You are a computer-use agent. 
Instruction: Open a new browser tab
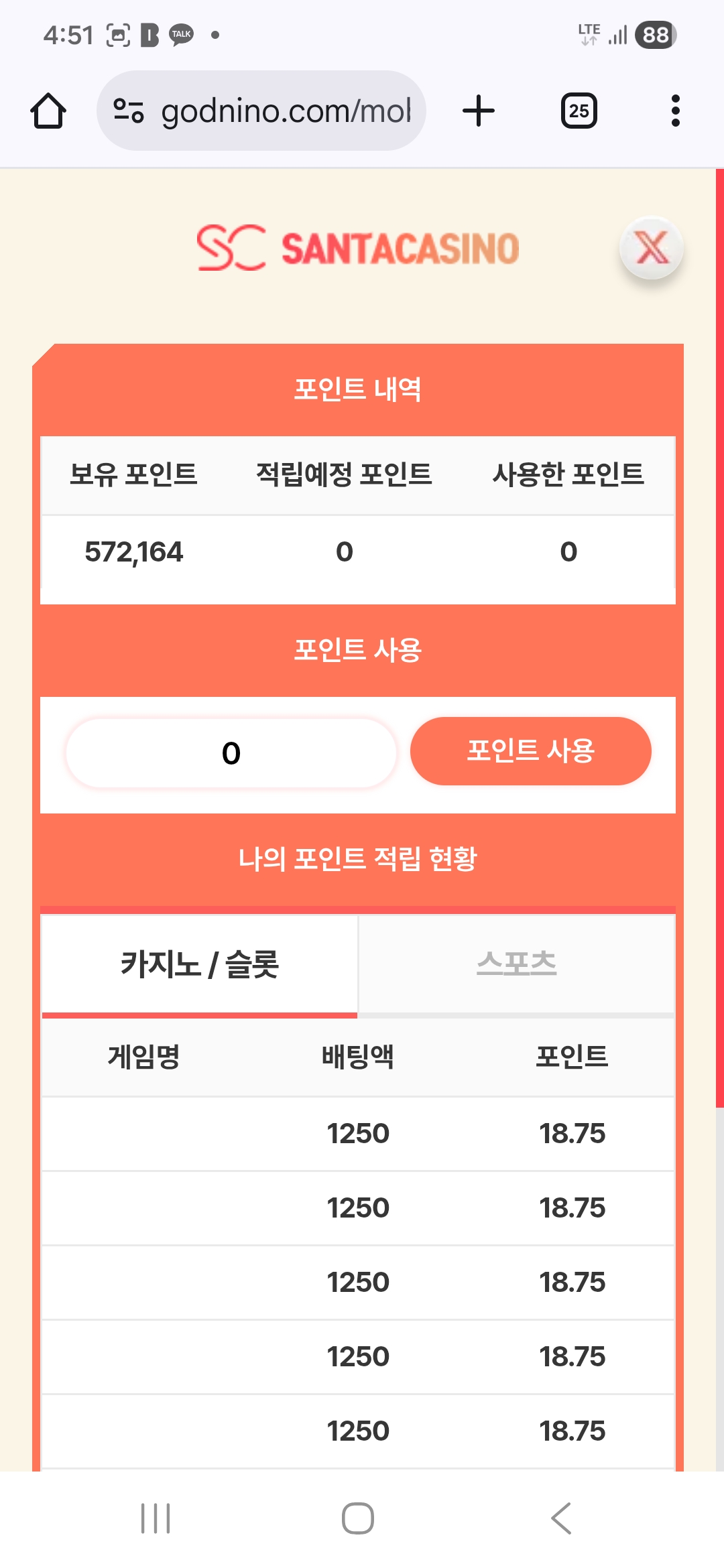479,111
